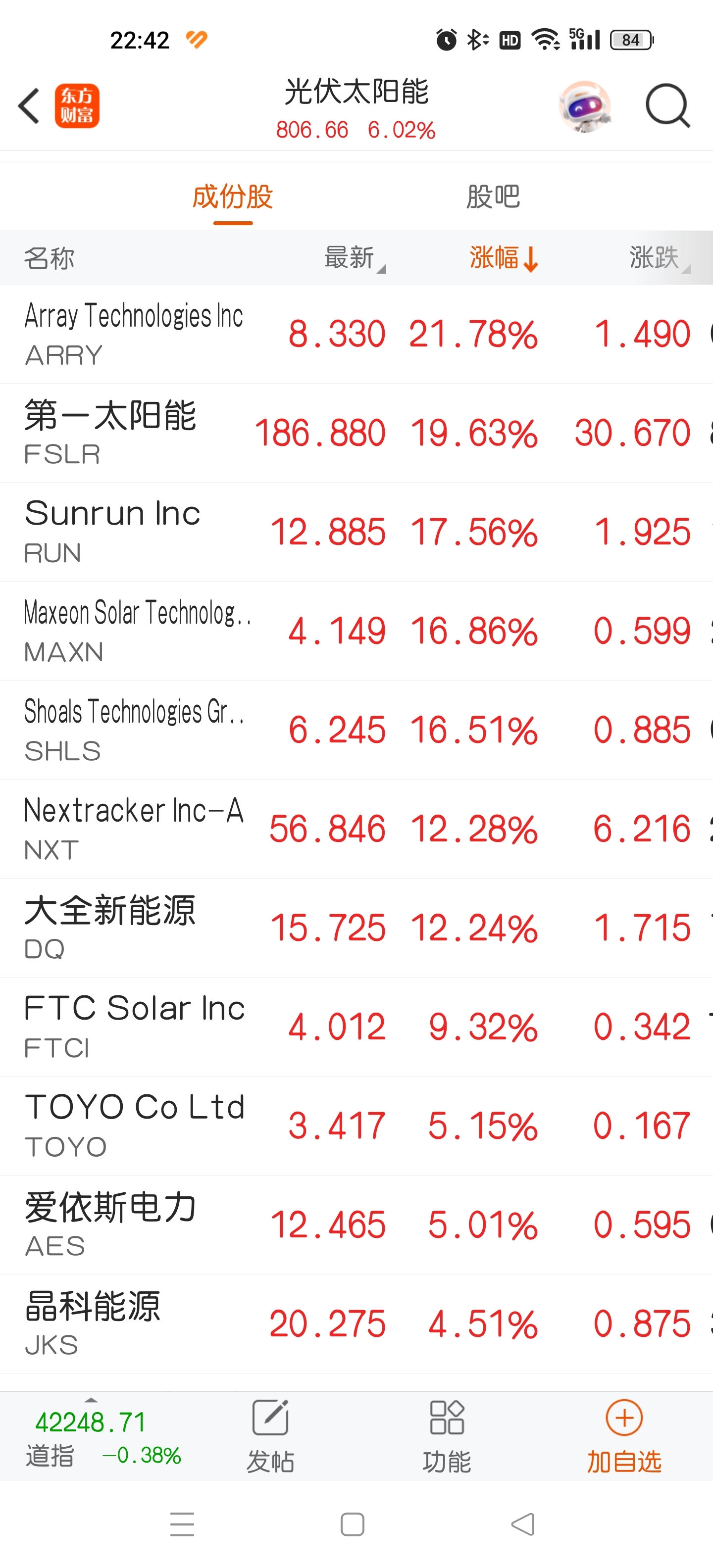Open the 功能 menu

point(447,1436)
